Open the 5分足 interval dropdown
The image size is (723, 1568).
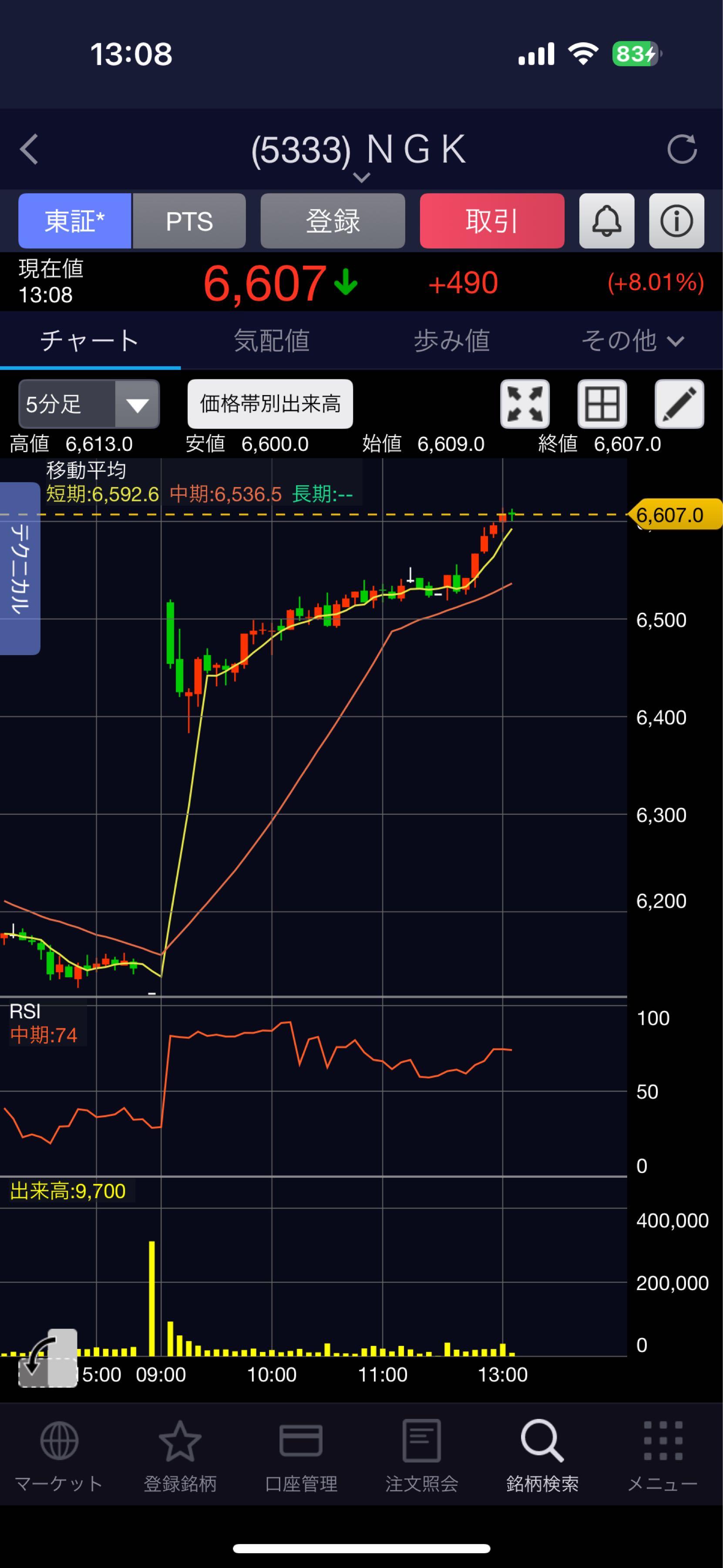89,404
